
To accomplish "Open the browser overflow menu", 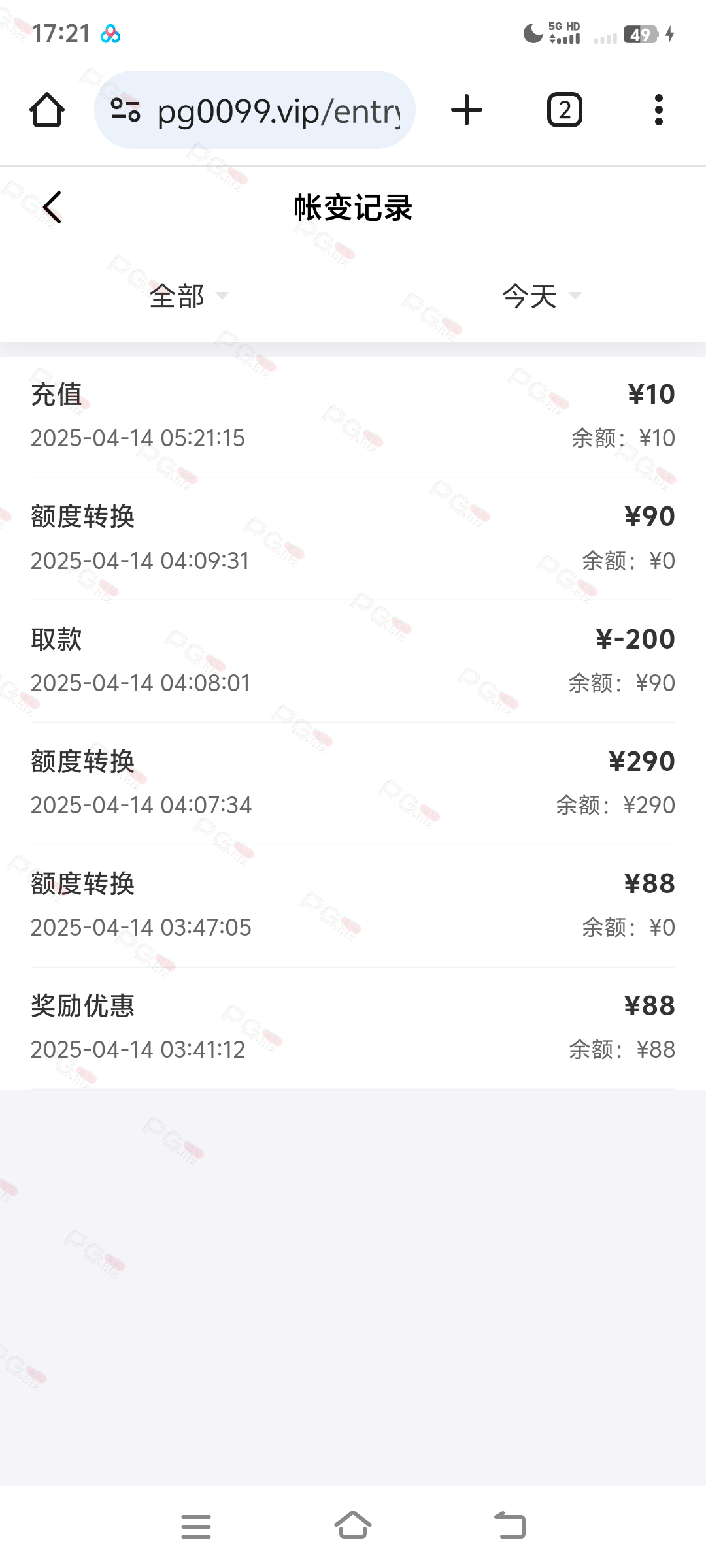I will click(658, 110).
